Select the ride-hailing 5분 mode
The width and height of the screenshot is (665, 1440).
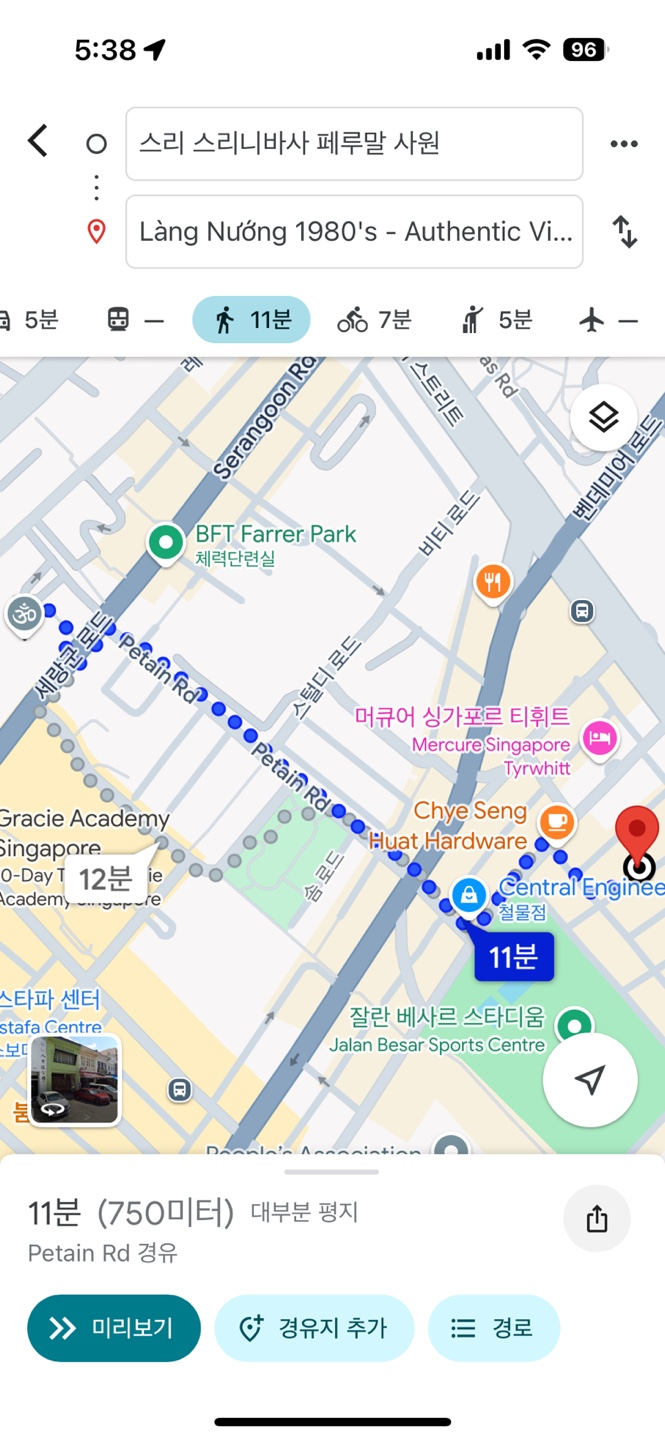[497, 320]
